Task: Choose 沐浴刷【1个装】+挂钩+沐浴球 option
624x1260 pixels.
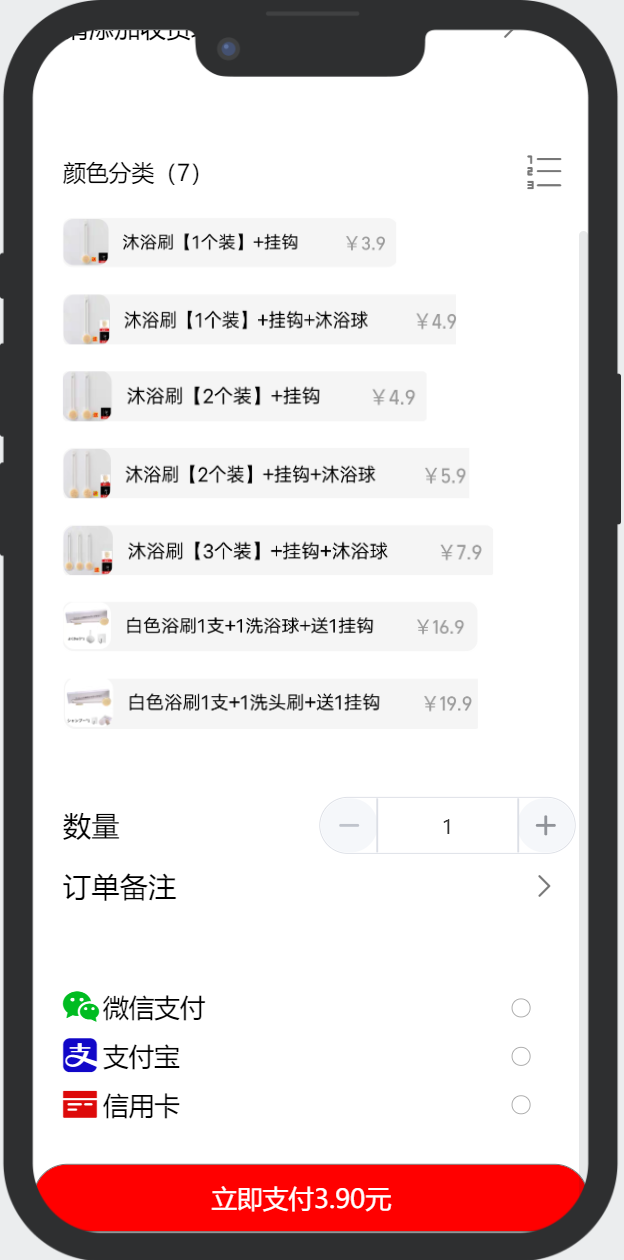Action: click(x=260, y=320)
